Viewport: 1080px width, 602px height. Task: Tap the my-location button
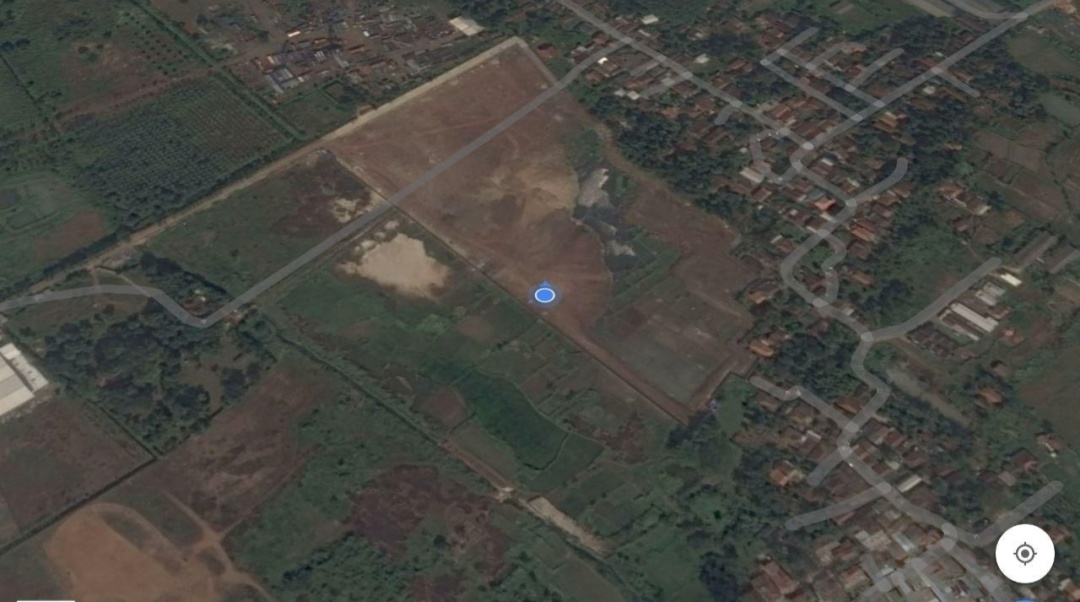pyautogui.click(x=1024, y=553)
